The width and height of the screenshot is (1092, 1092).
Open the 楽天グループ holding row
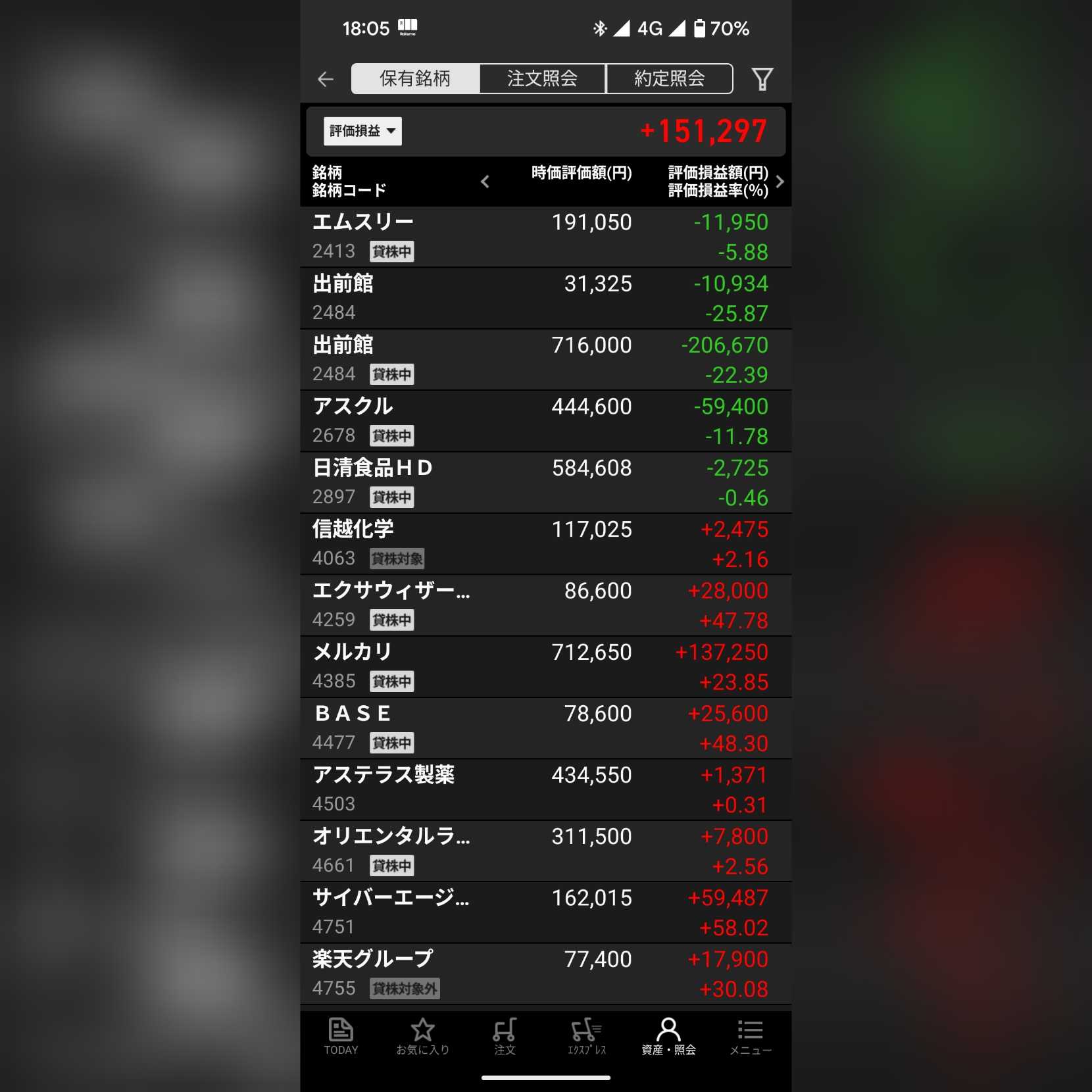(545, 974)
